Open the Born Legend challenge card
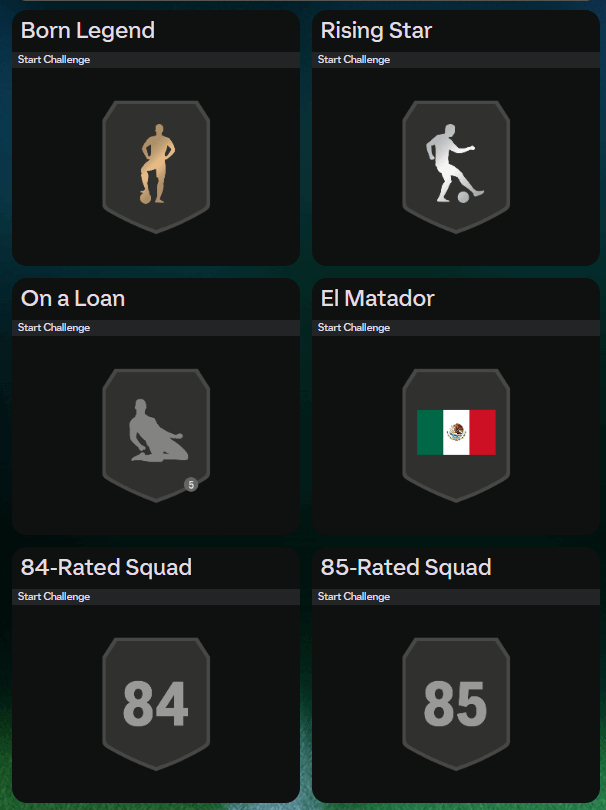 point(156,160)
